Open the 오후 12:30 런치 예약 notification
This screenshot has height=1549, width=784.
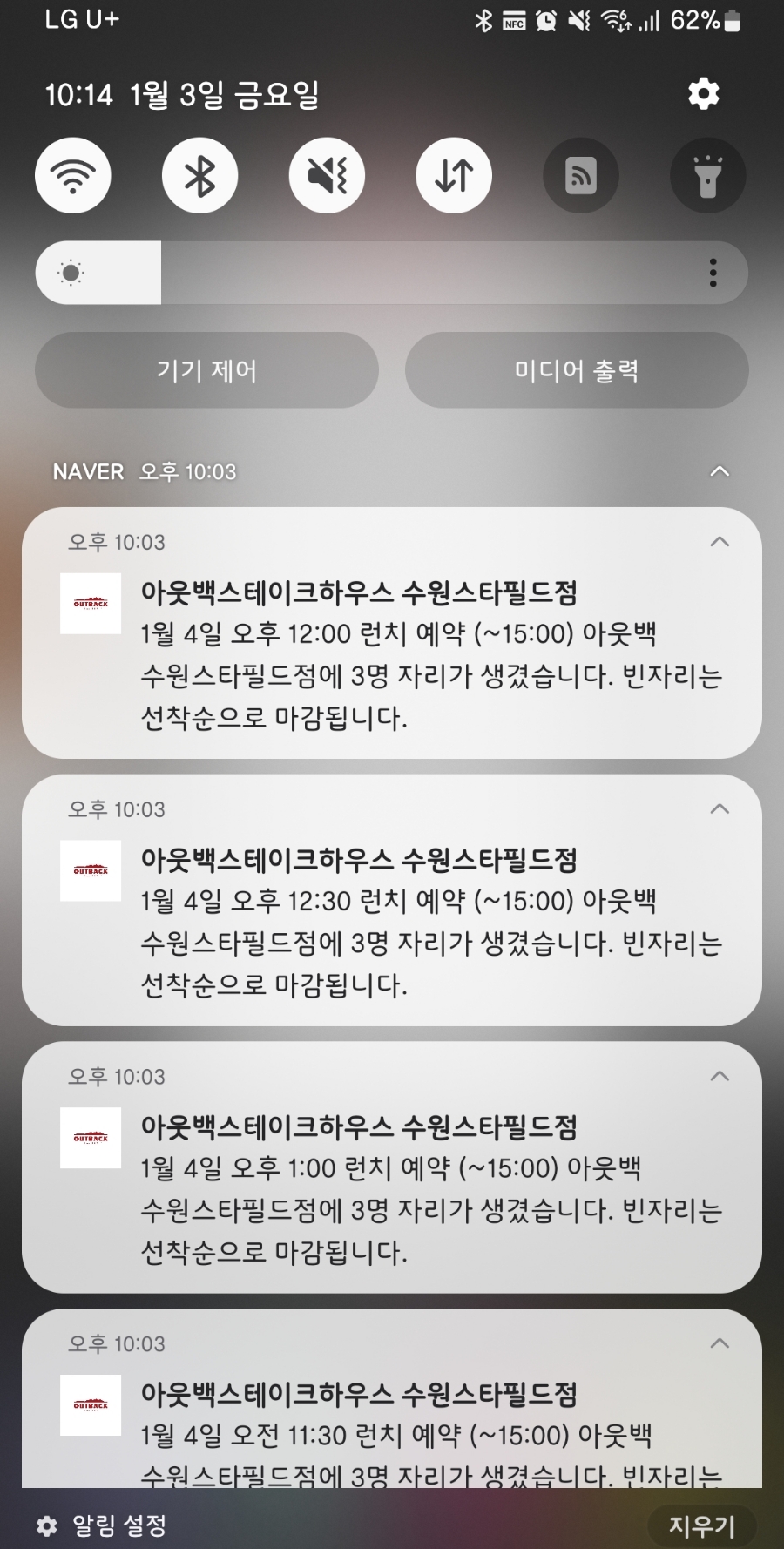click(392, 900)
